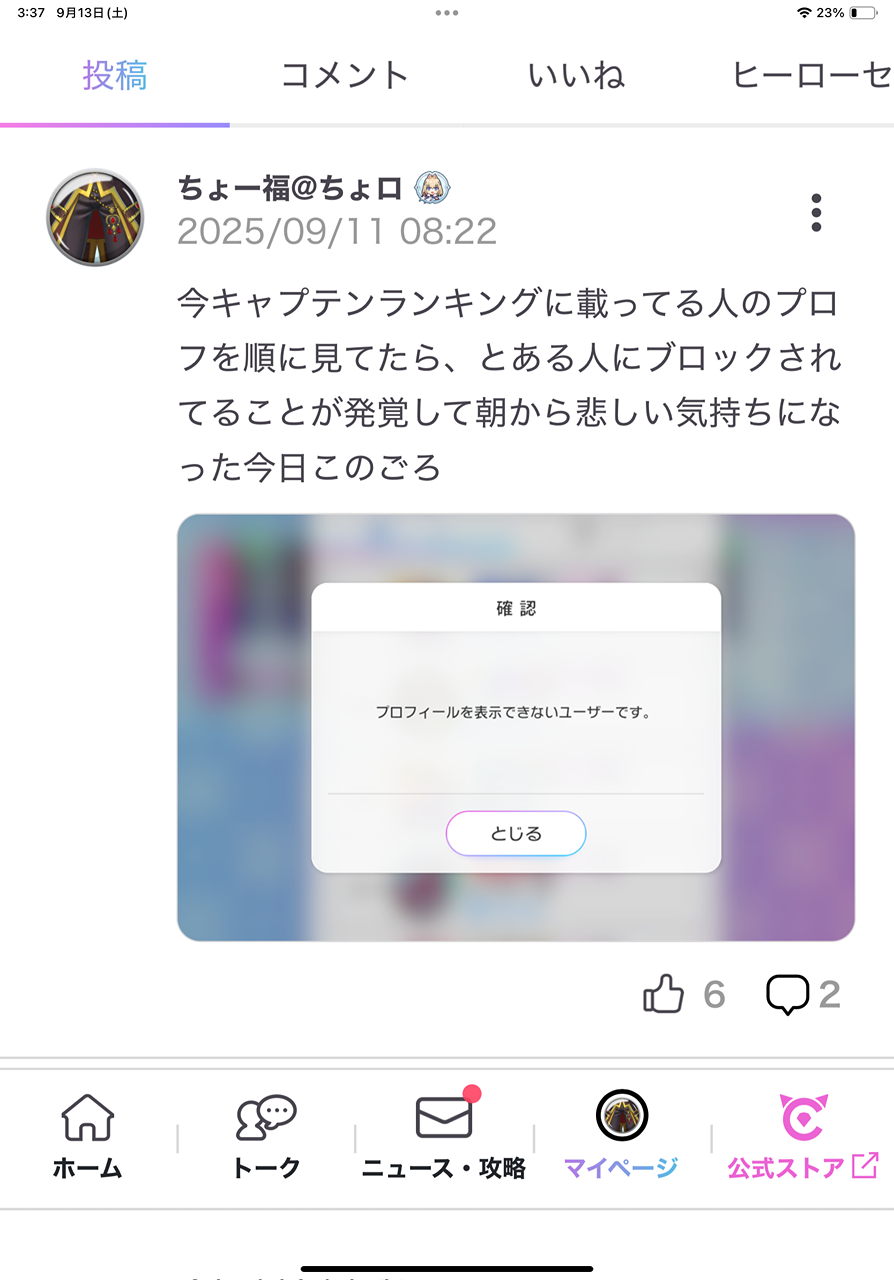The width and height of the screenshot is (894, 1280).
Task: Switch to マイページ
Action: pyautogui.click(x=621, y=1137)
